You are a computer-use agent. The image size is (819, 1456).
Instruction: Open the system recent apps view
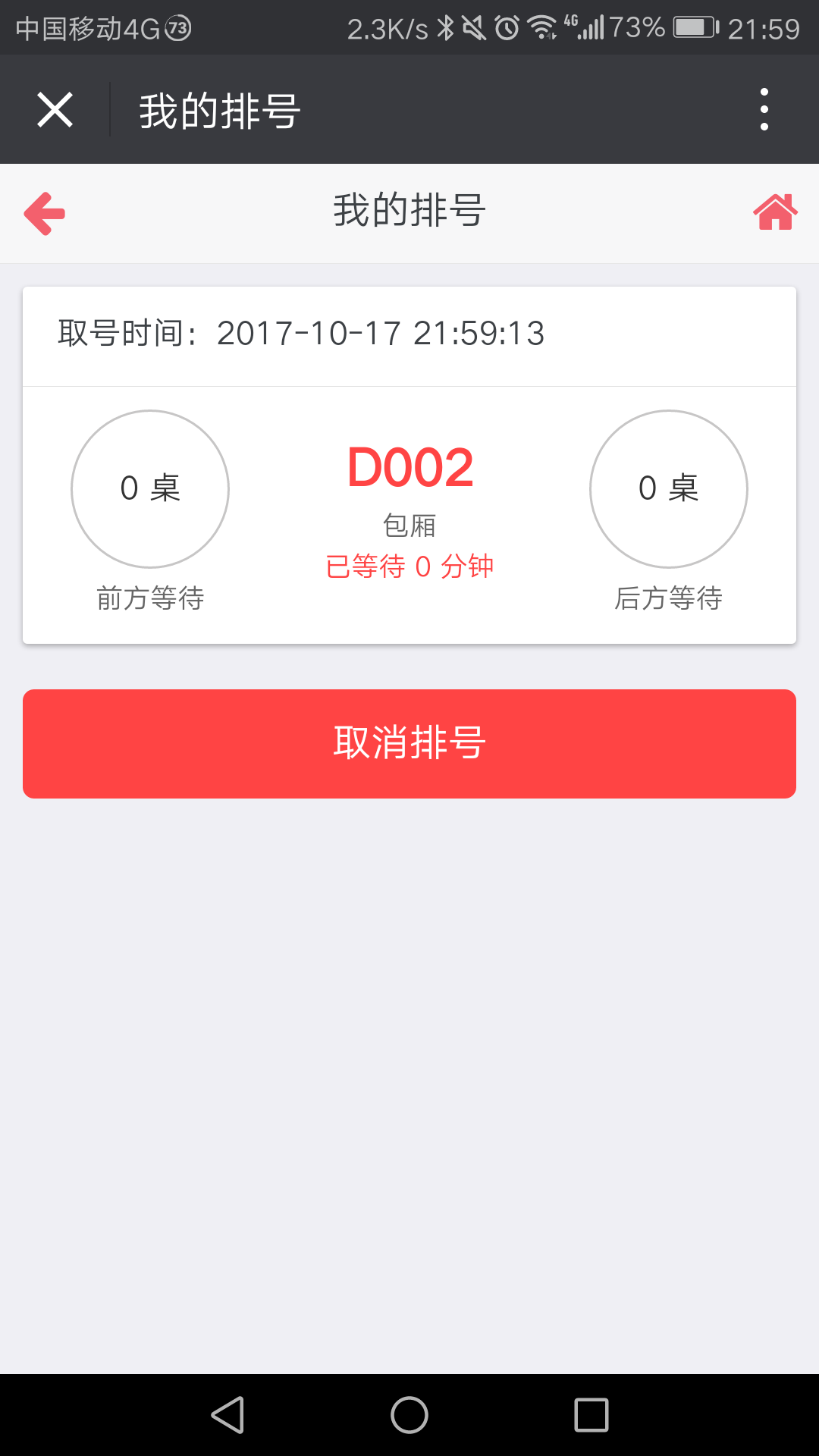click(591, 1415)
